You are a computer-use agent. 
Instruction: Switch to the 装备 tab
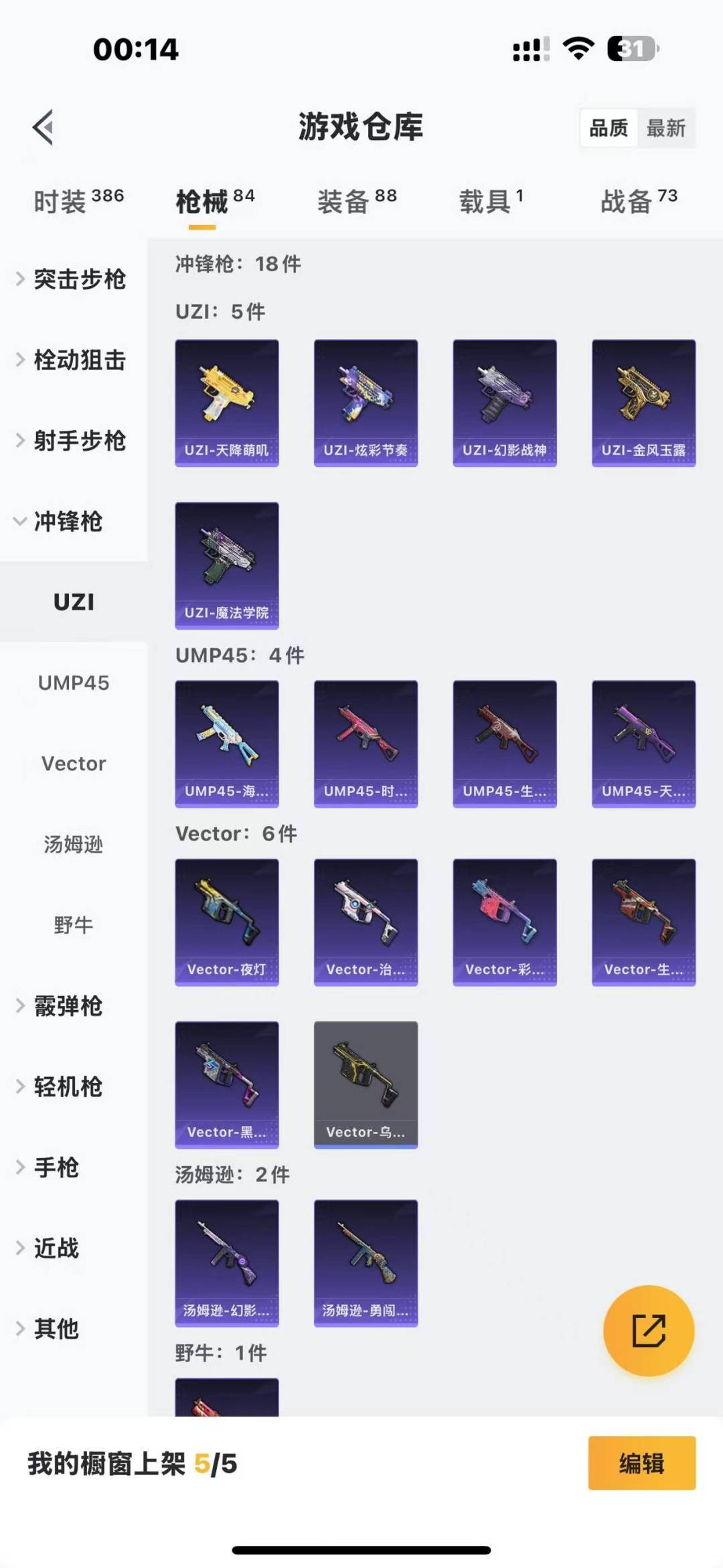(x=356, y=200)
